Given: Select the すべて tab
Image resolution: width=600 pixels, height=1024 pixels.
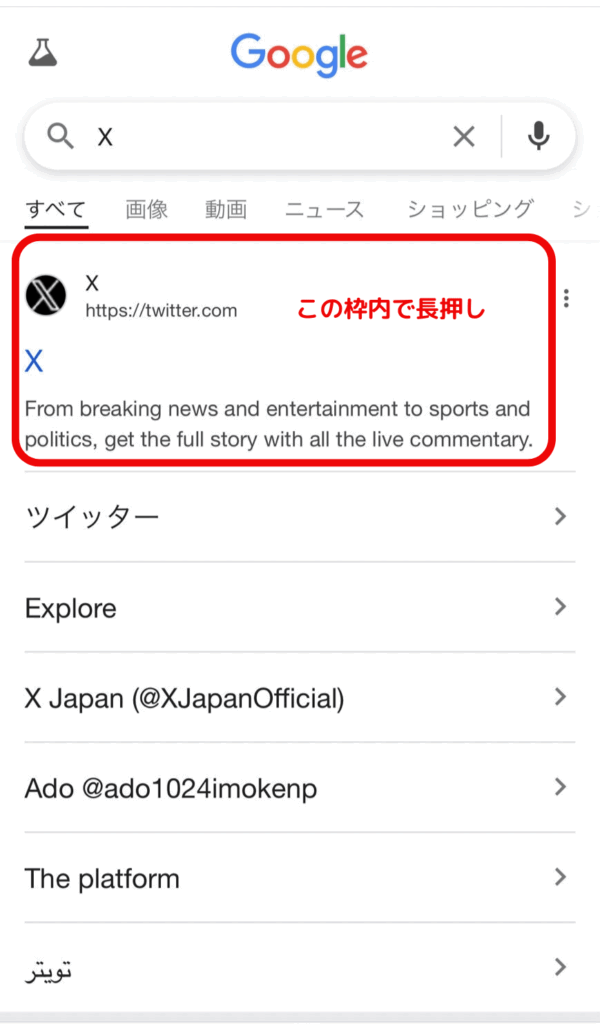Looking at the screenshot, I should (56, 209).
